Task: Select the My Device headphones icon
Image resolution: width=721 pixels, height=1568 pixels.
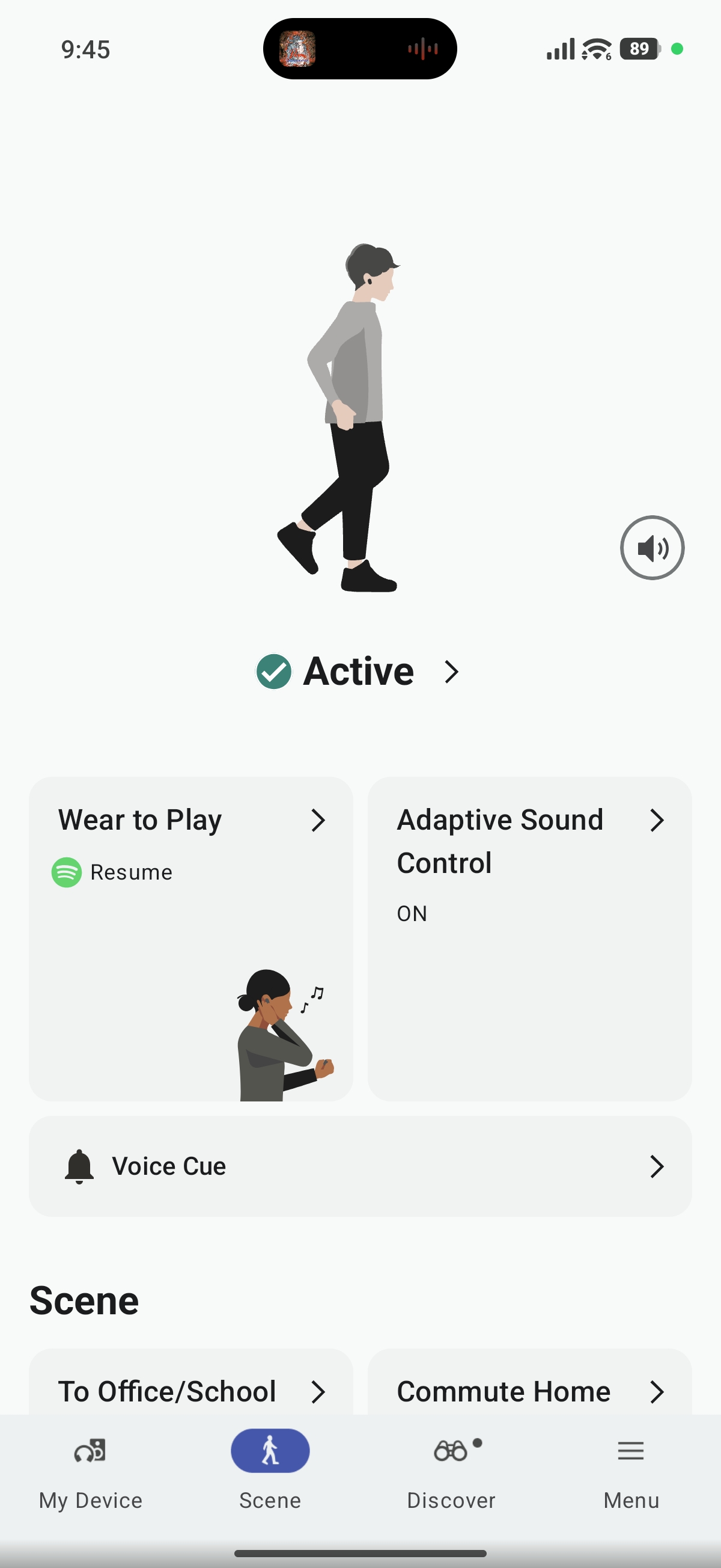Action: [x=90, y=1450]
